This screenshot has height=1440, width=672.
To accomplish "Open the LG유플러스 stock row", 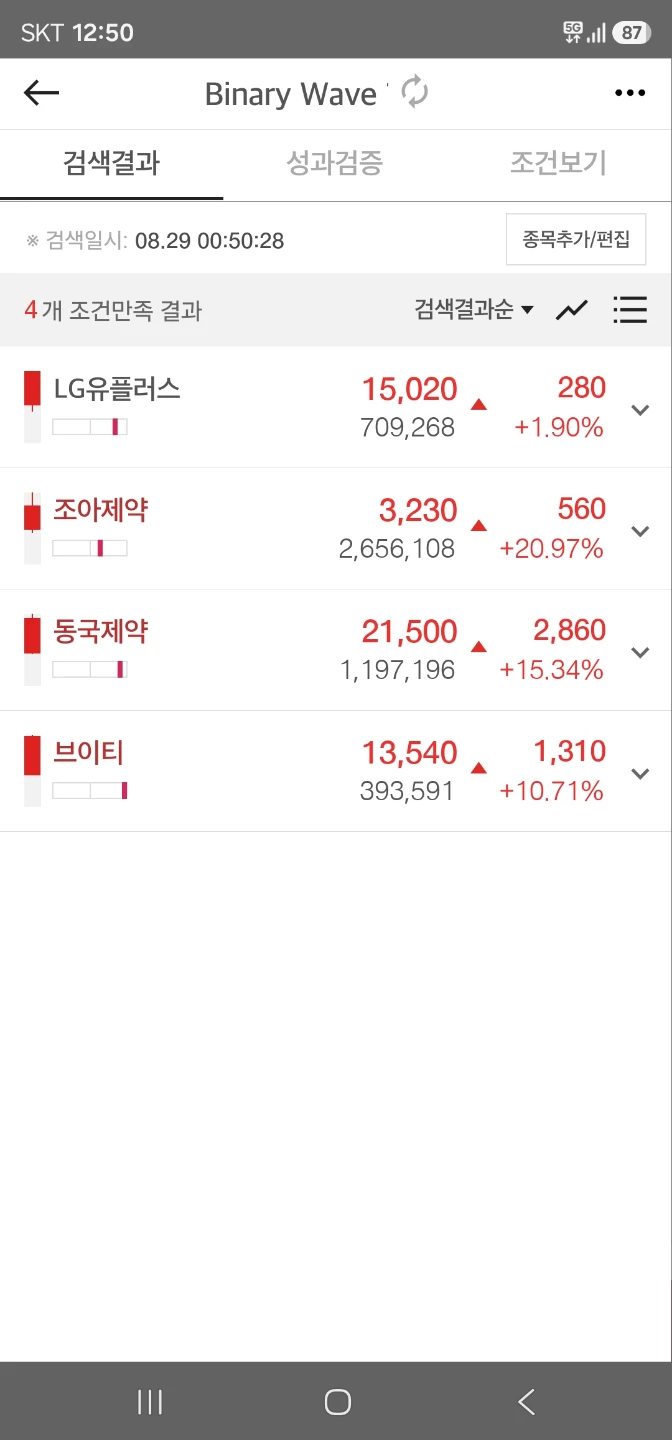I will (x=336, y=408).
